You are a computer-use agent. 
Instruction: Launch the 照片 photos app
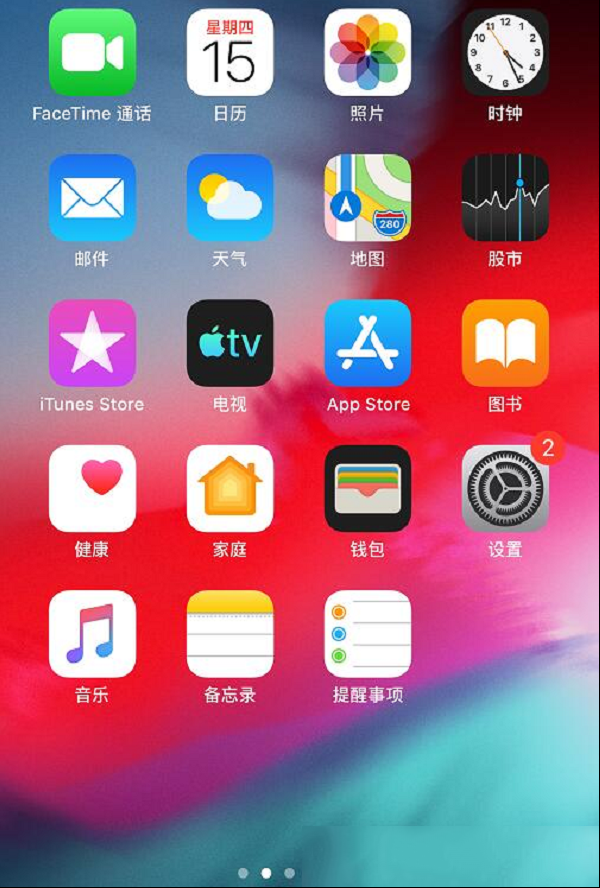[367, 53]
